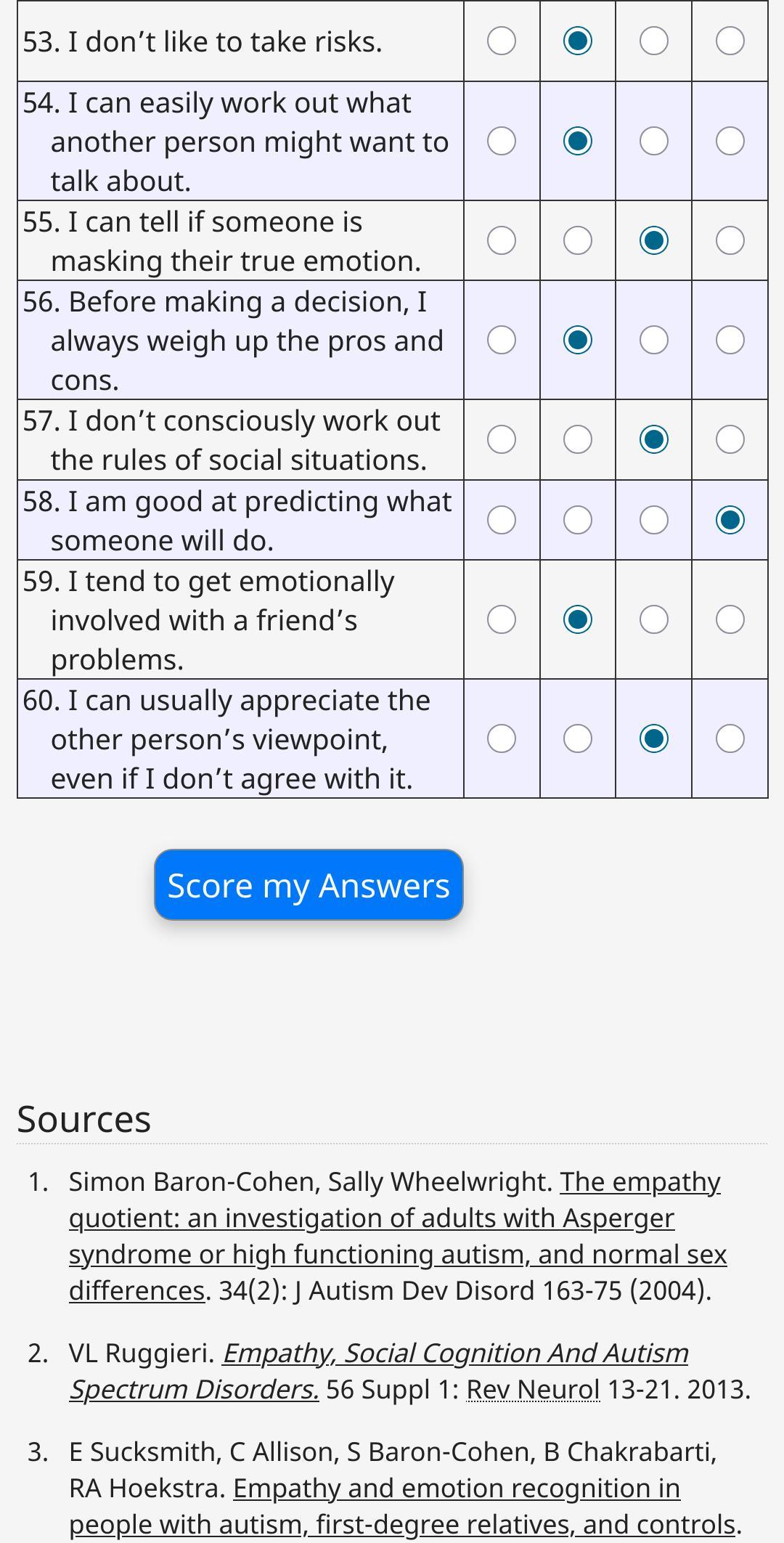Choose third option for question 53
The width and height of the screenshot is (784, 1543).
click(654, 41)
